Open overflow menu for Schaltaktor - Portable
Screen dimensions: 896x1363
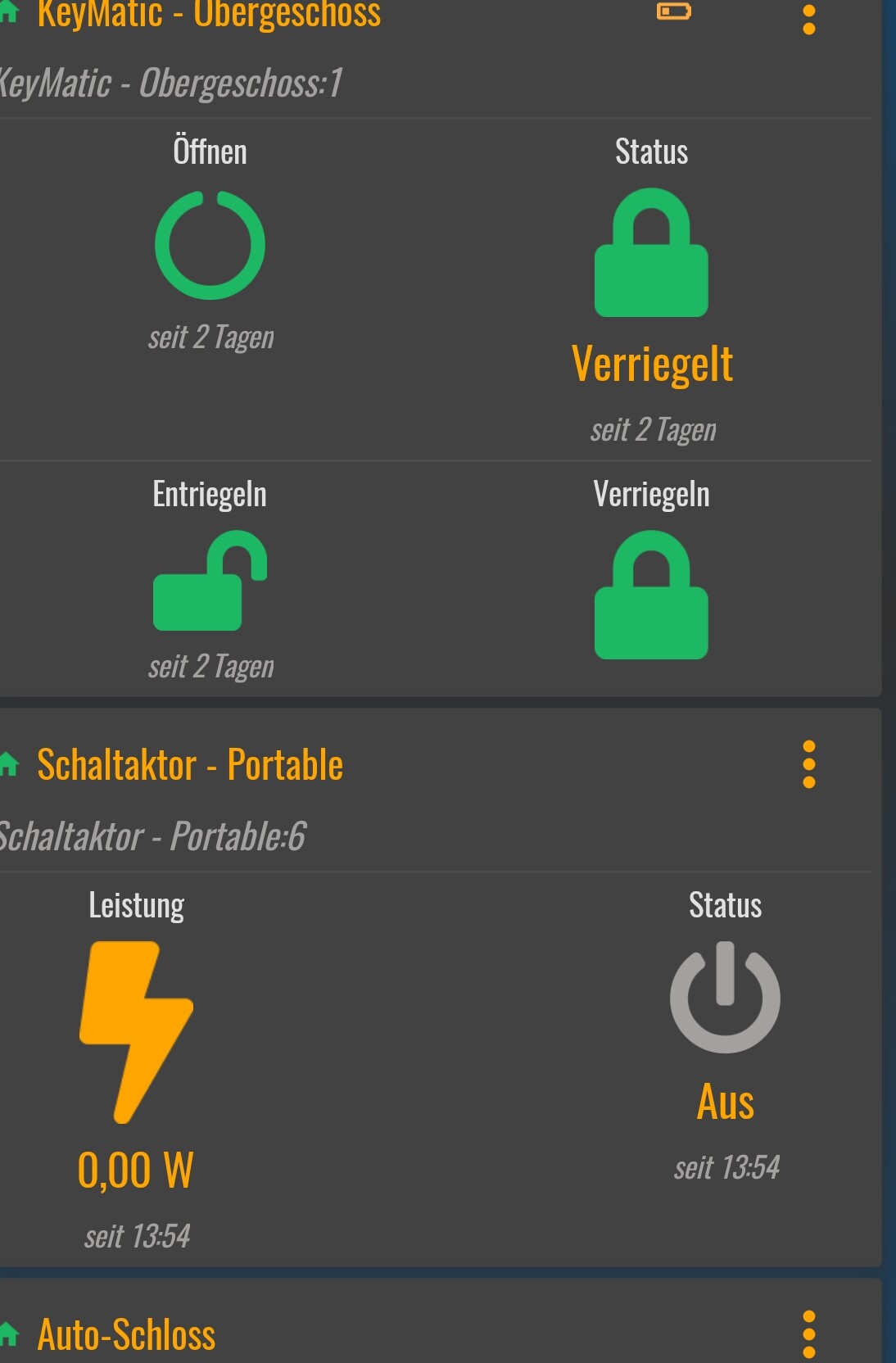point(808,764)
